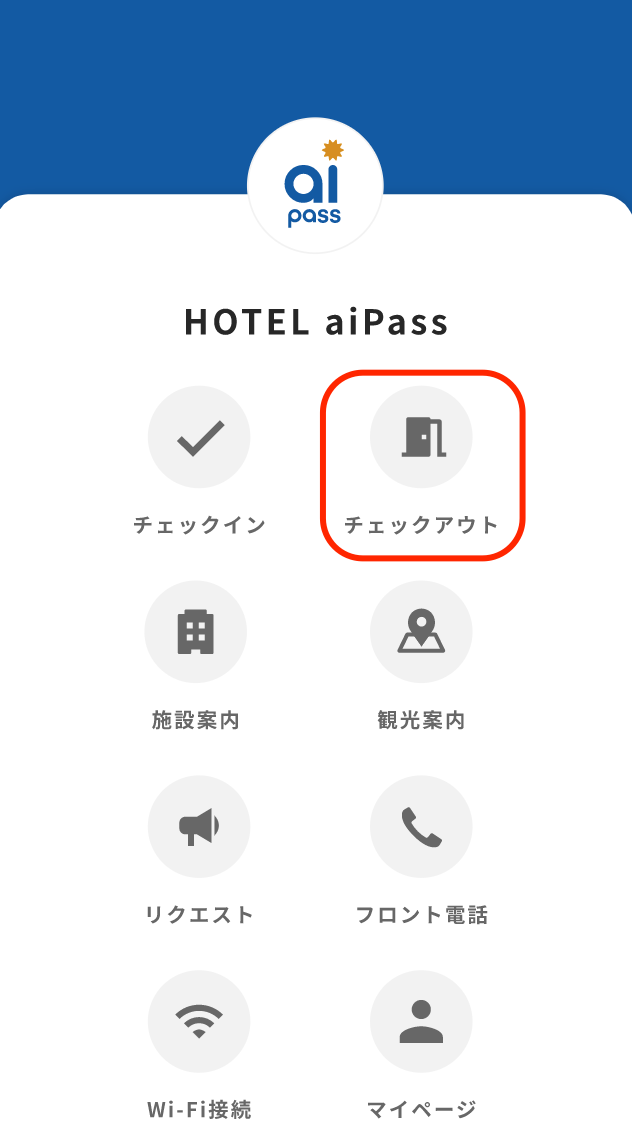The width and height of the screenshot is (632, 1134).
Task: Open Wi-Fi接続 connection info
Action: coord(199,1021)
